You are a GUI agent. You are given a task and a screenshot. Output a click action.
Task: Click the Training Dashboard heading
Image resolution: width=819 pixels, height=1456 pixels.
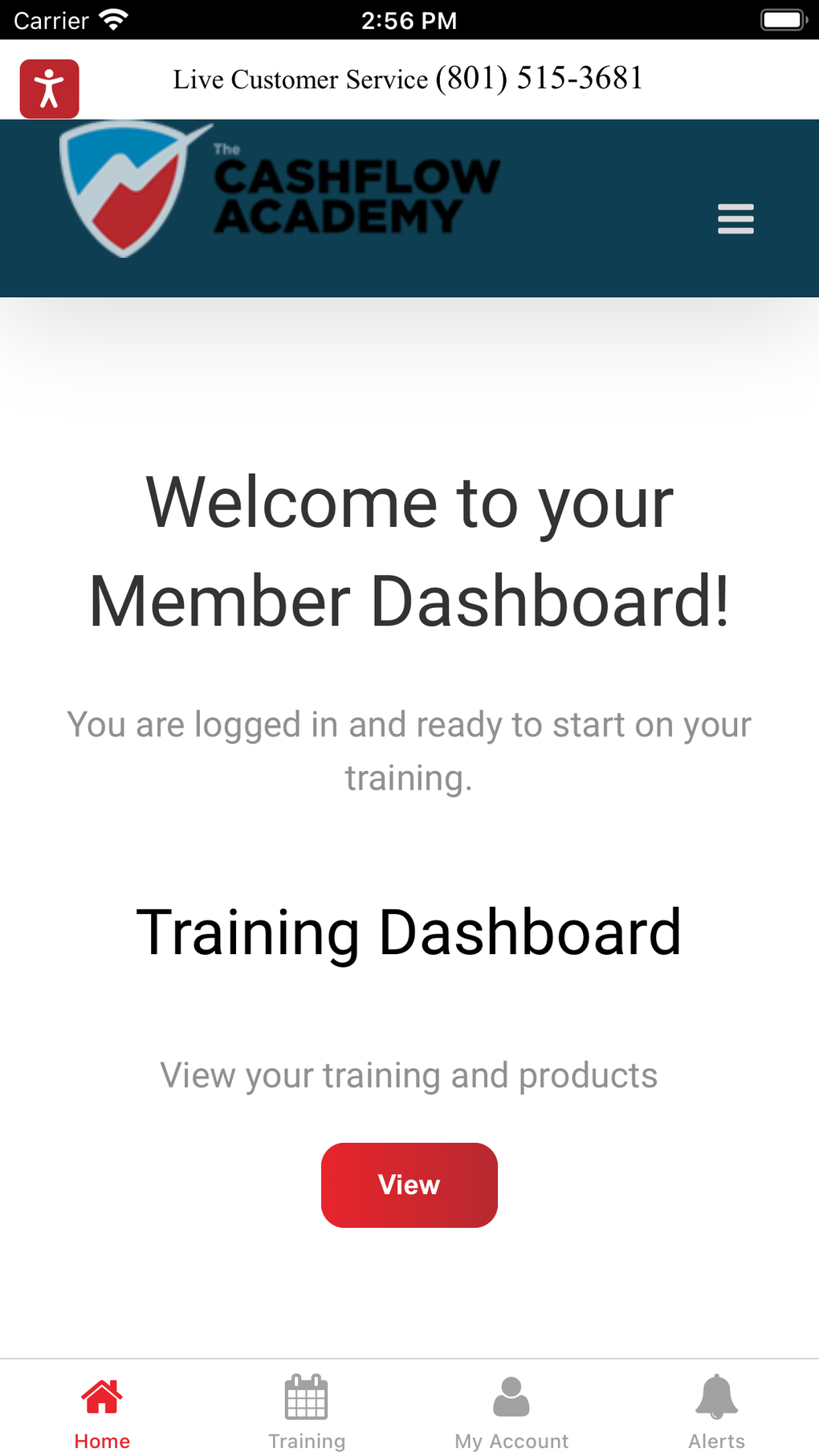coord(409,930)
